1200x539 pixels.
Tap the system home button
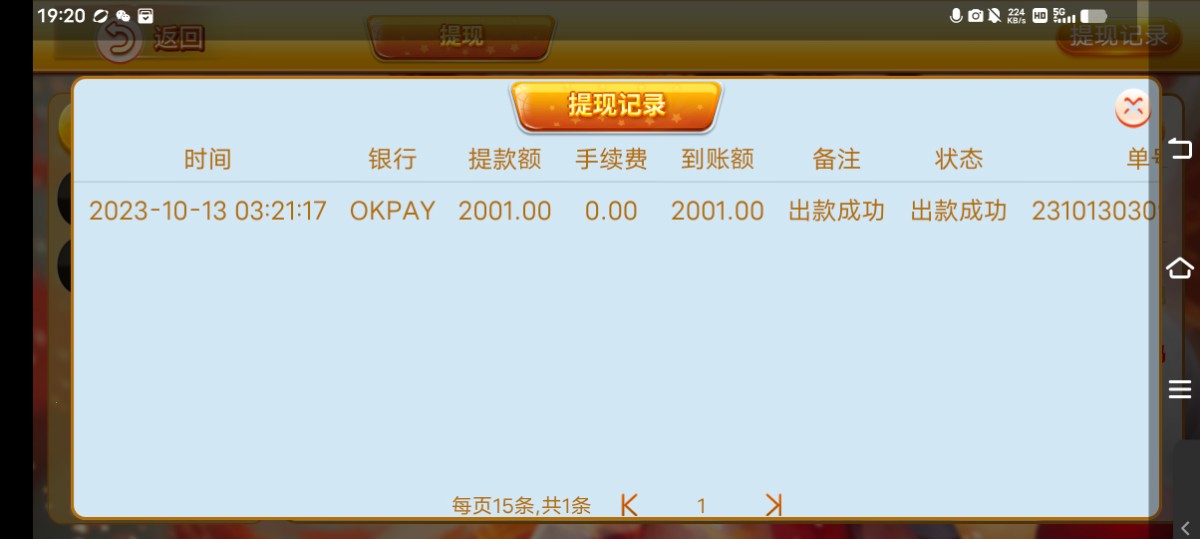tap(1180, 268)
